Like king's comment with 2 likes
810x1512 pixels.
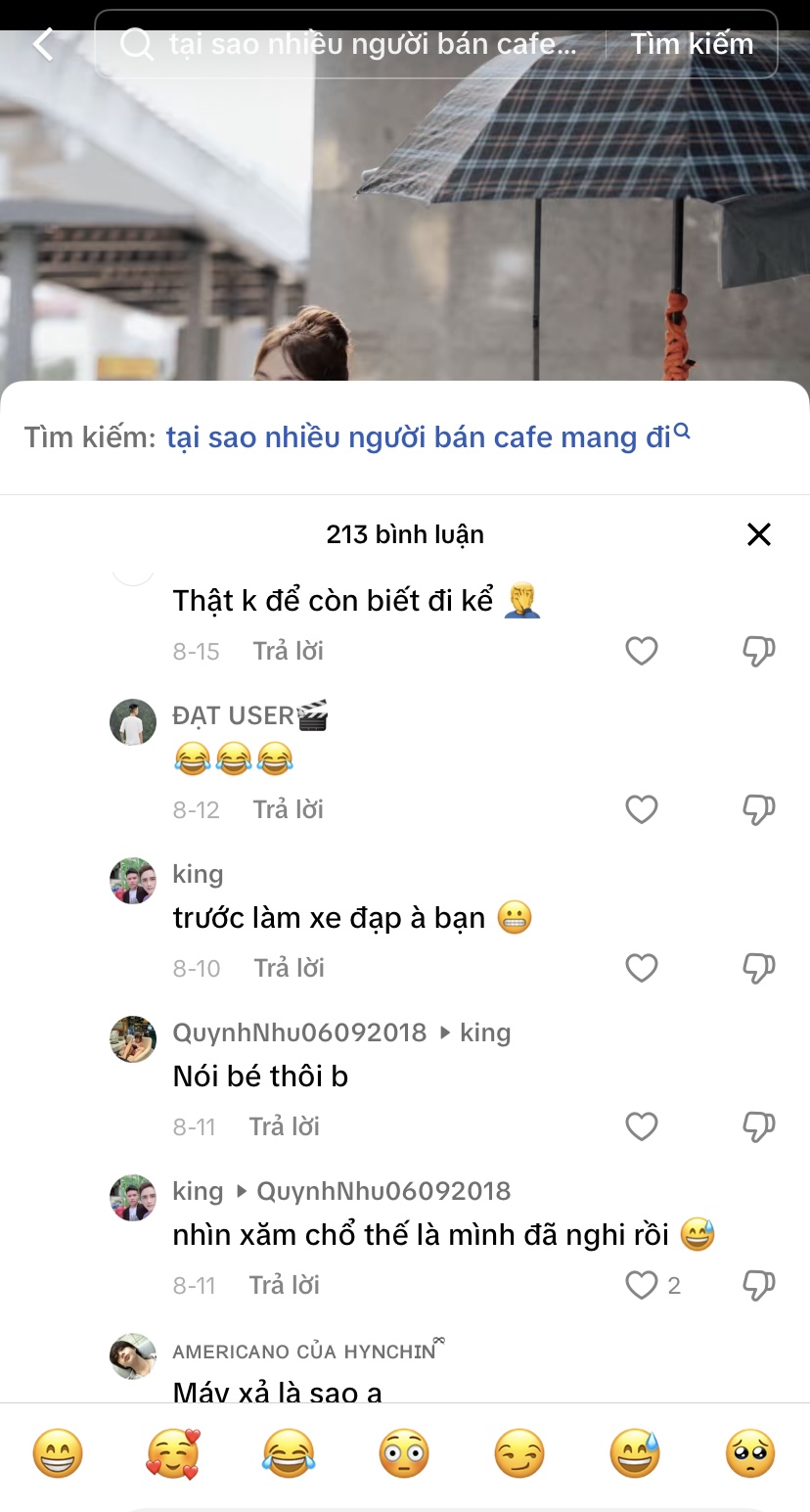tap(642, 1285)
